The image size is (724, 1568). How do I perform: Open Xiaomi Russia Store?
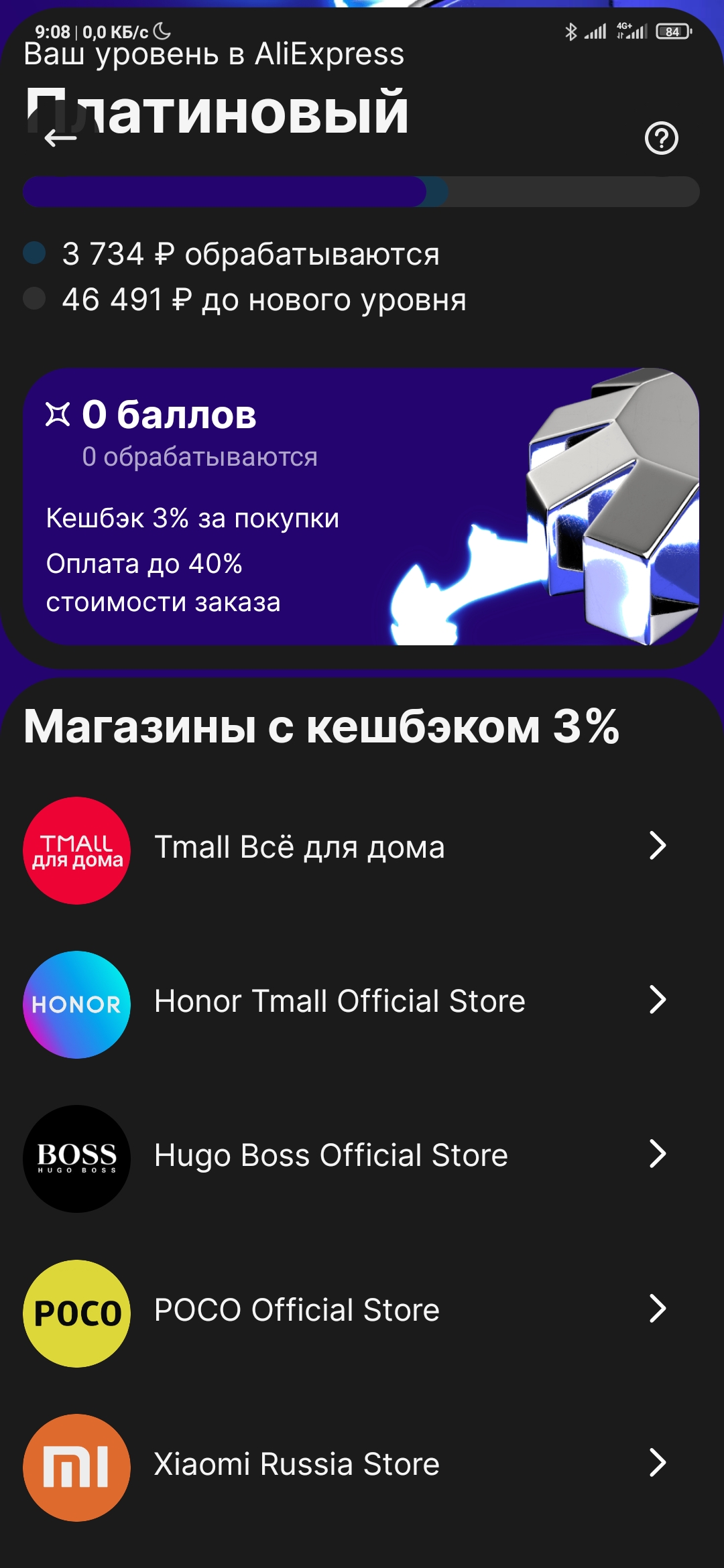click(x=345, y=1464)
